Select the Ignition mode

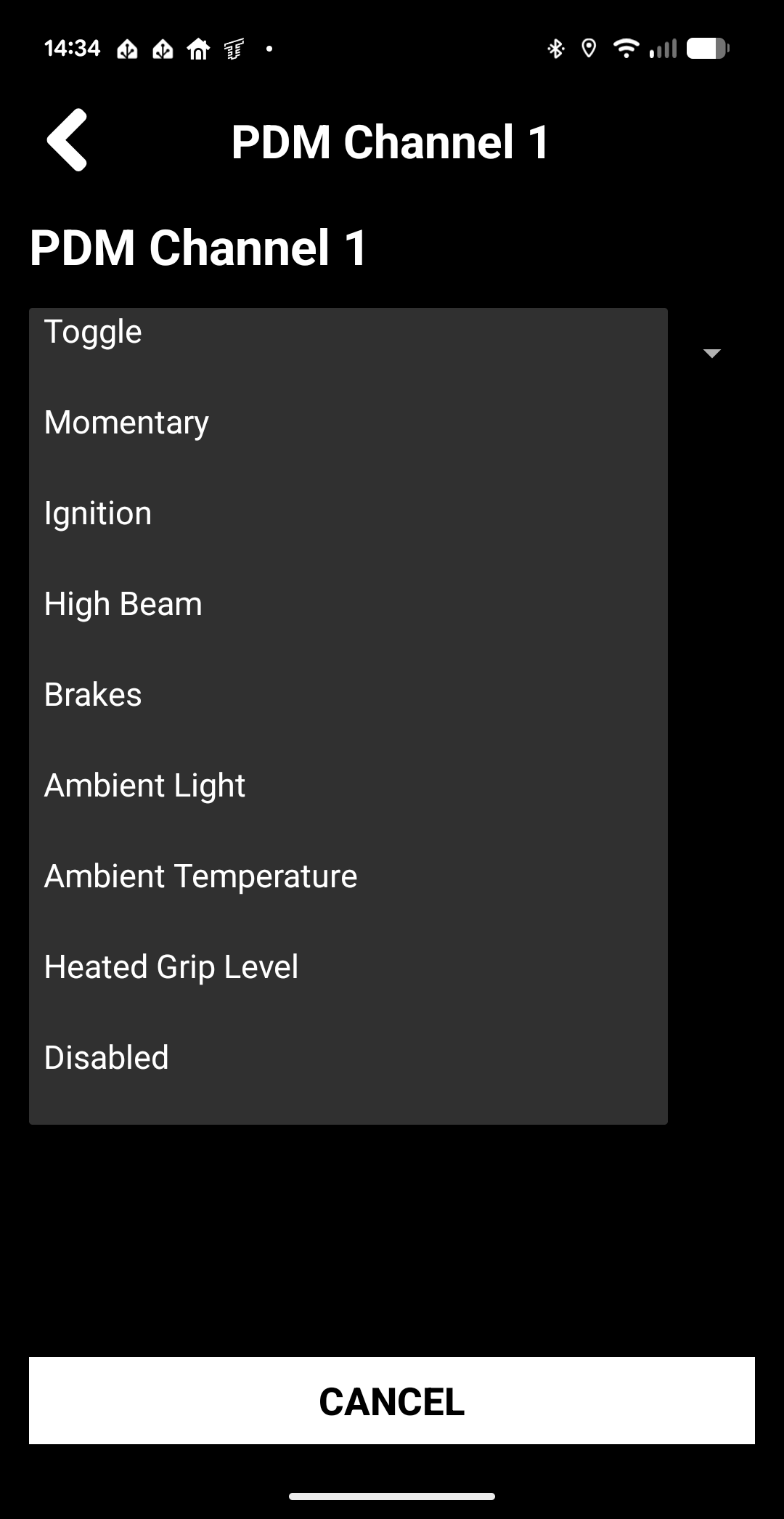tap(348, 513)
